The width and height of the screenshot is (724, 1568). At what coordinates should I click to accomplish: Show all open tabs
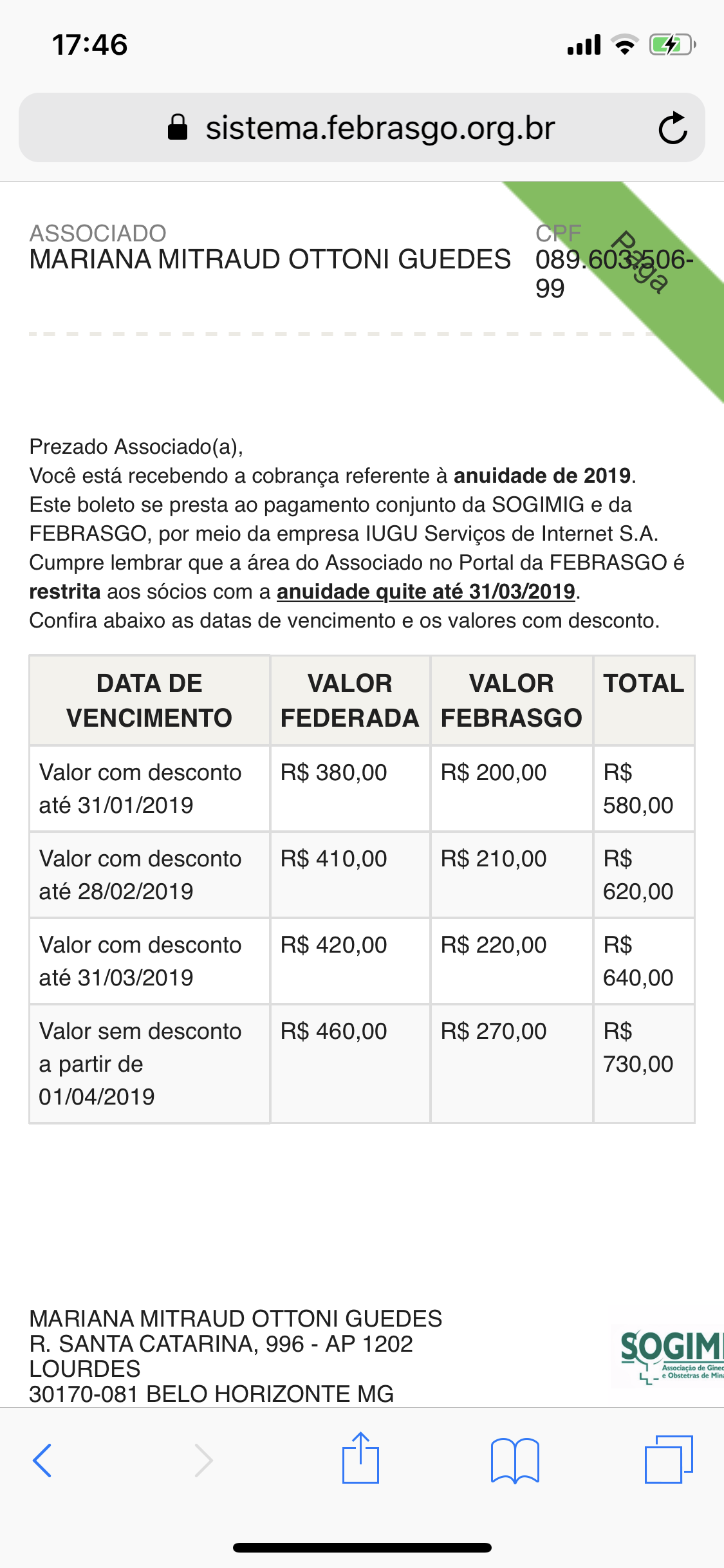(x=669, y=1460)
